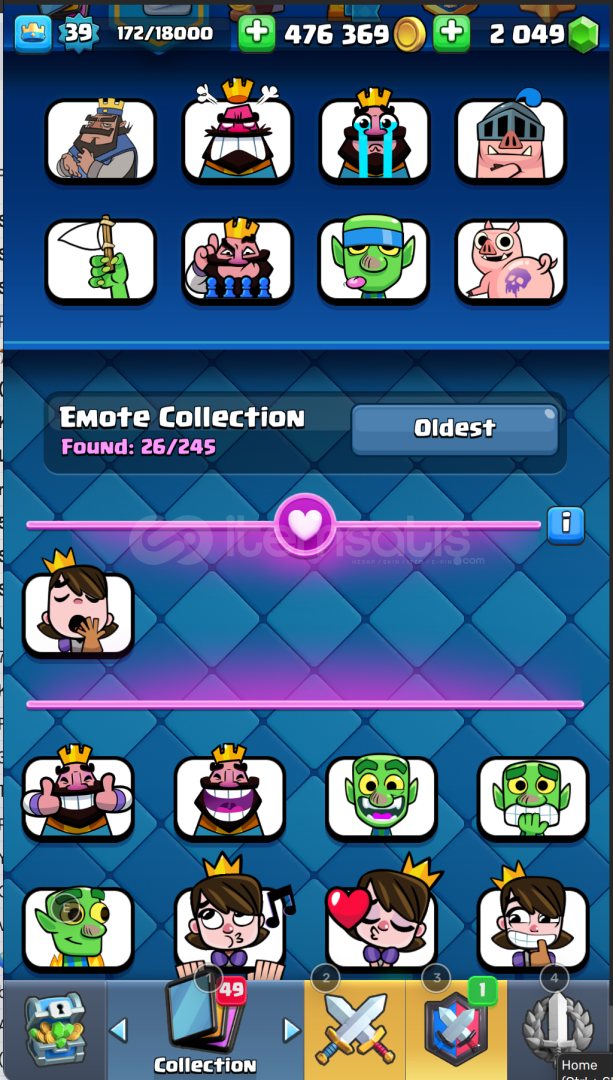613x1080 pixels.
Task: Select the goblin with headband emote
Action: click(374, 260)
